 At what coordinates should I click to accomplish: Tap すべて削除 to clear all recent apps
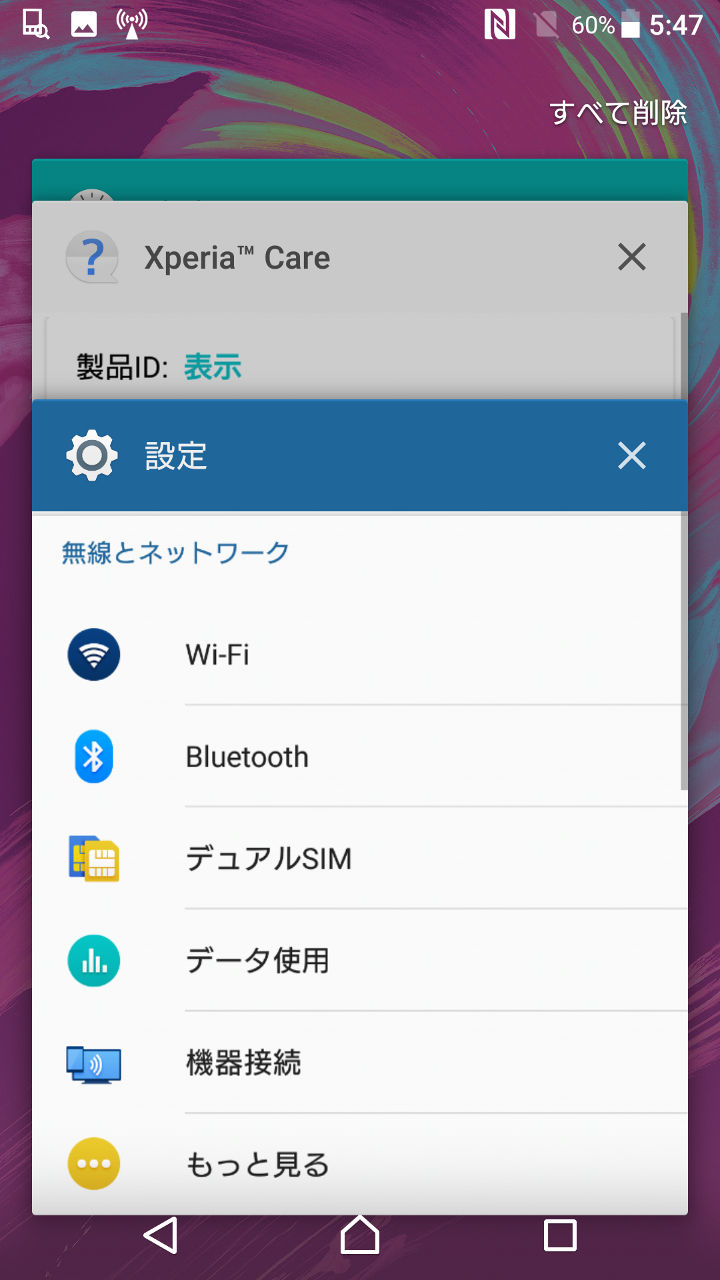(x=618, y=113)
